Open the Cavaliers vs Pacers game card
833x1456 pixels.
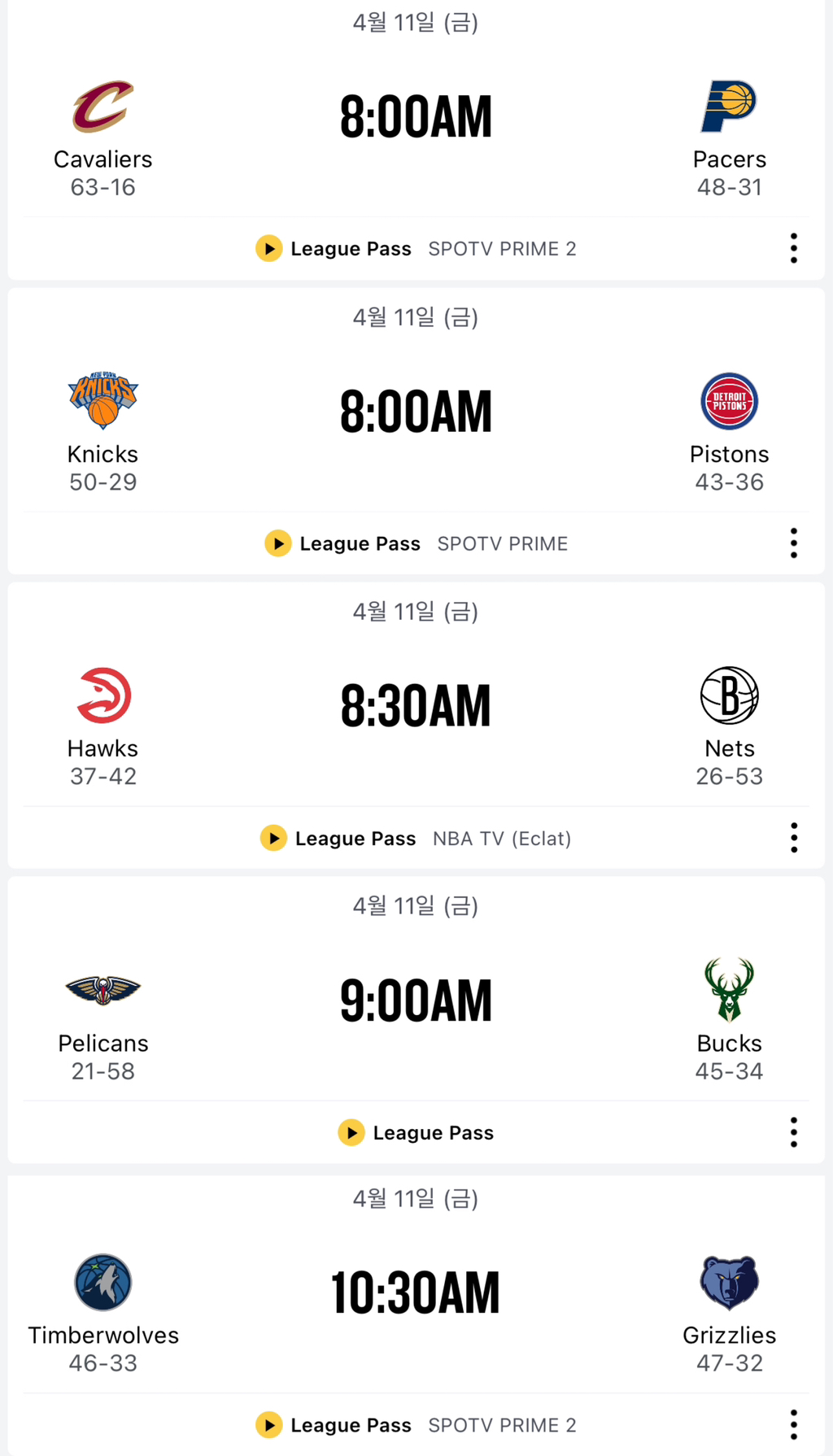tap(416, 118)
